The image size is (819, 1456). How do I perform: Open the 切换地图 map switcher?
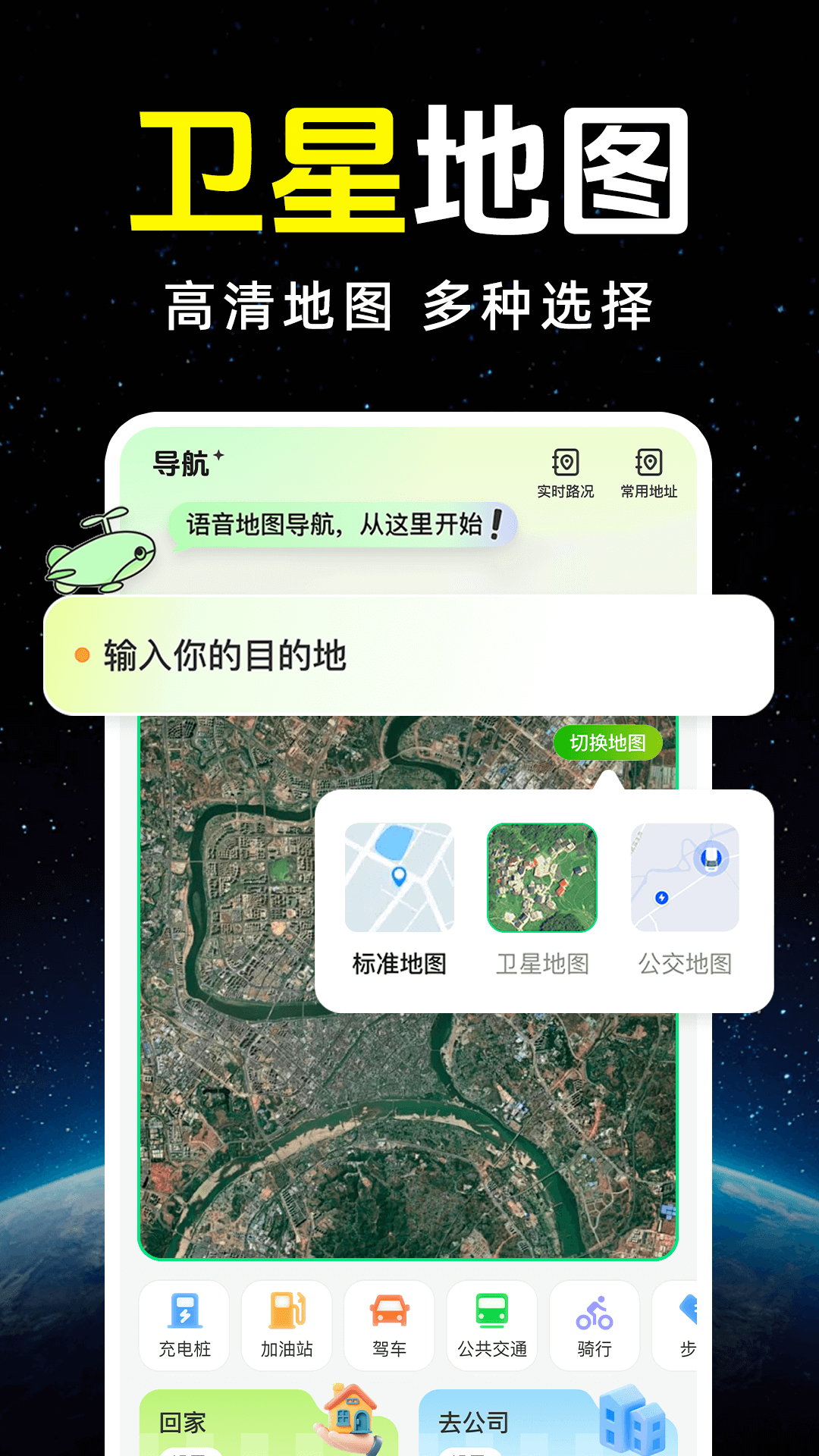click(x=607, y=742)
